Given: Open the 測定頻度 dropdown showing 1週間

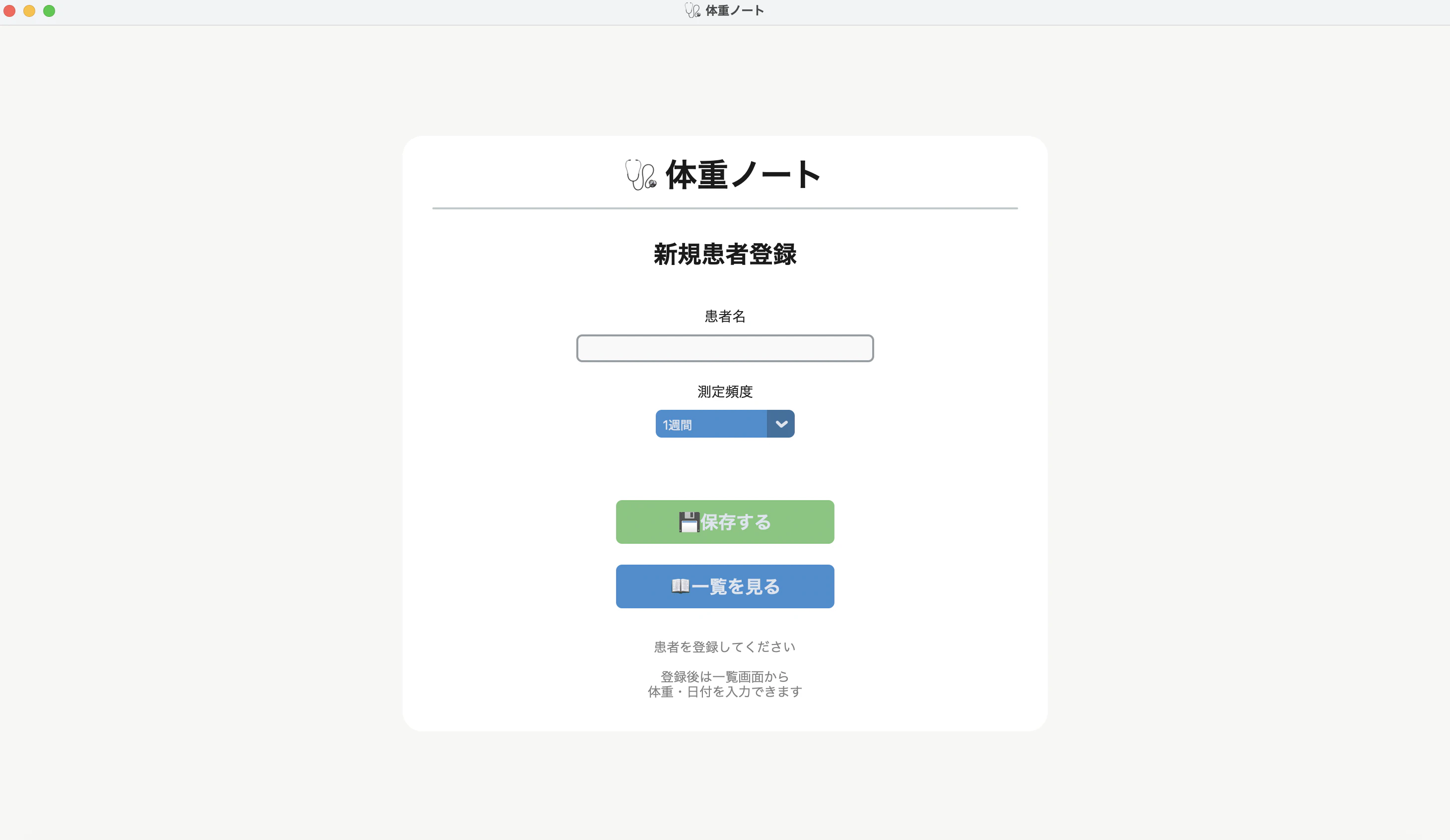Looking at the screenshot, I should [725, 424].
